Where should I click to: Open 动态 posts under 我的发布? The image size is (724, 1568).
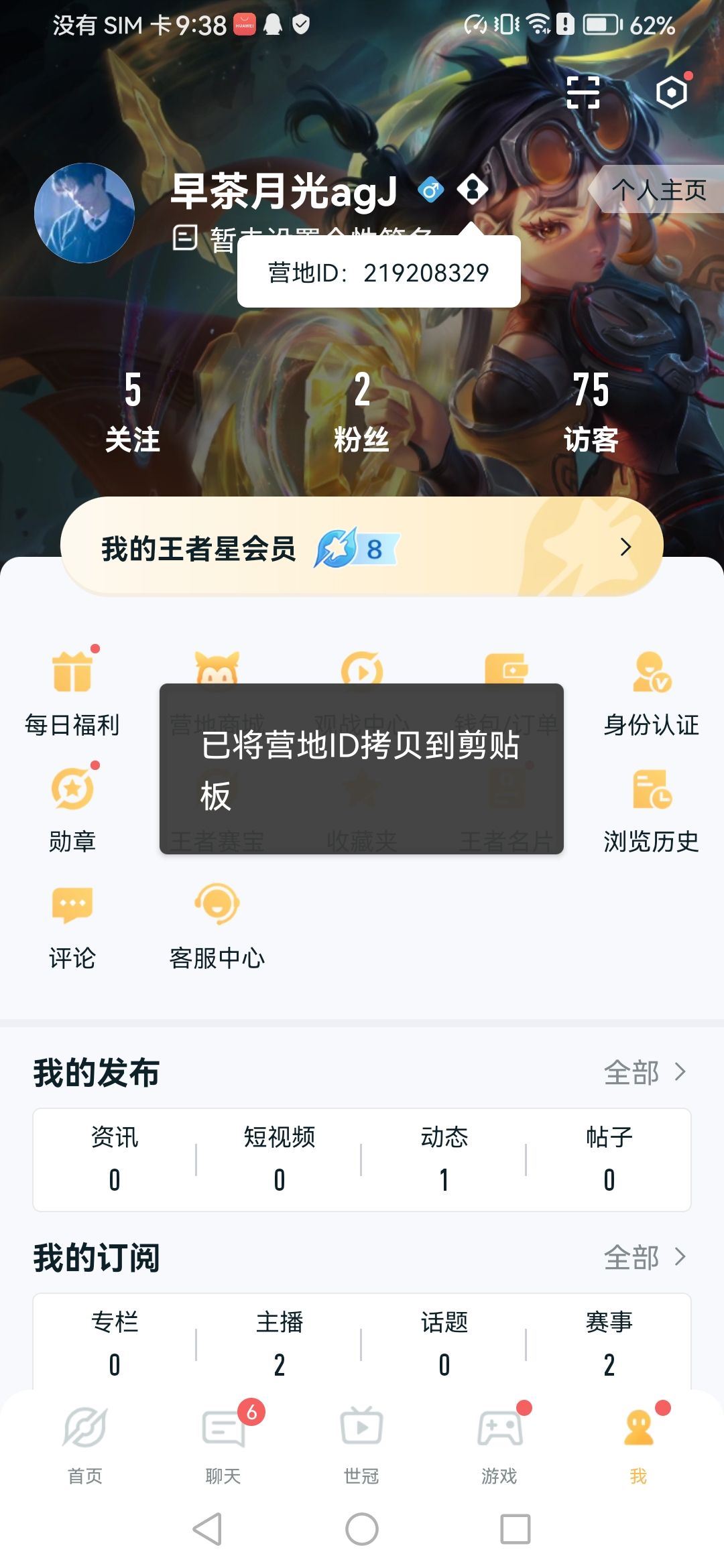[x=444, y=1159]
